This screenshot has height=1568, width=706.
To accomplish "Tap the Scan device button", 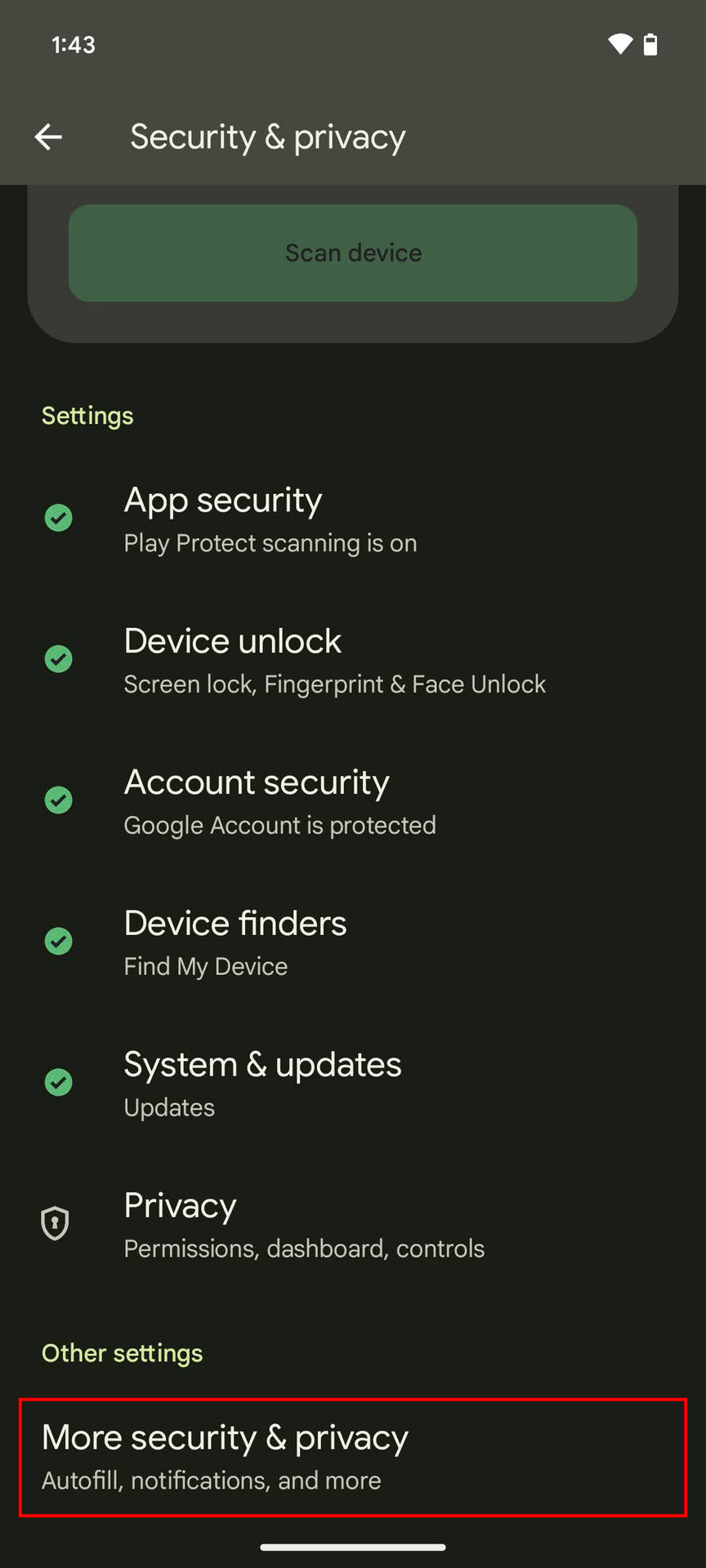I will (353, 253).
